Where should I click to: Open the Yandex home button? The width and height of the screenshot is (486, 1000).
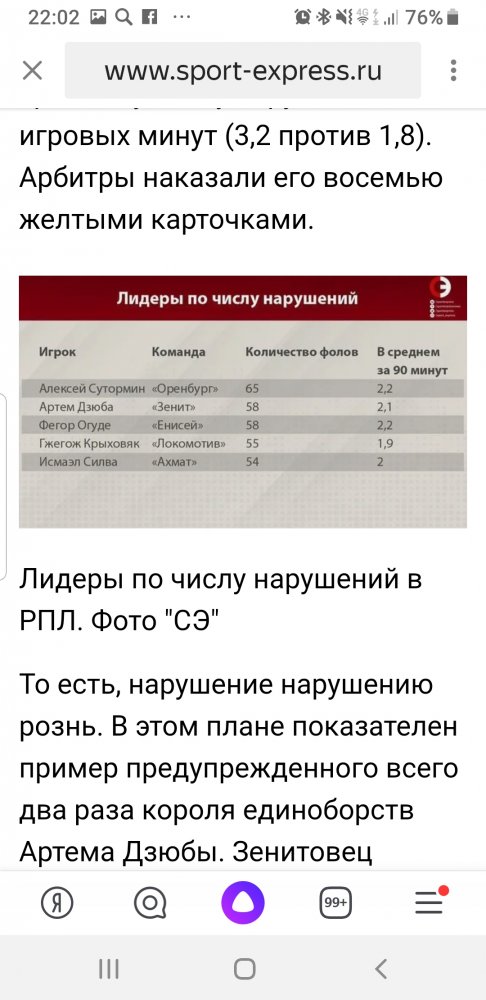pyautogui.click(x=57, y=902)
